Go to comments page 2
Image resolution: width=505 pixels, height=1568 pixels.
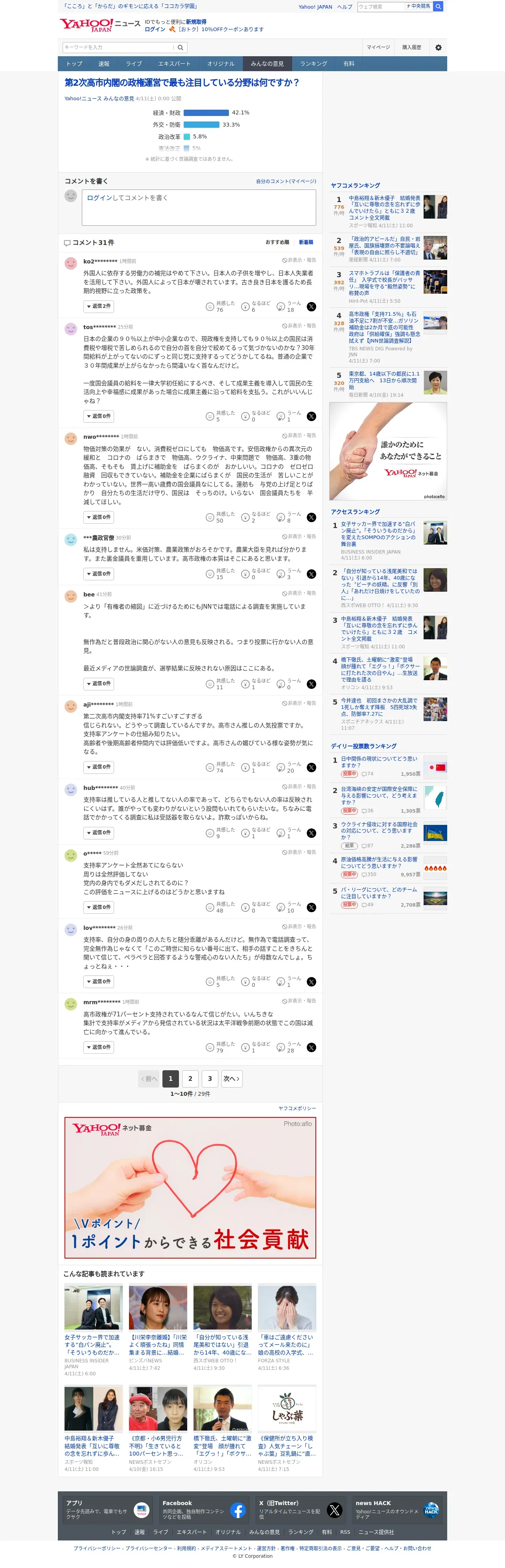point(190,1078)
